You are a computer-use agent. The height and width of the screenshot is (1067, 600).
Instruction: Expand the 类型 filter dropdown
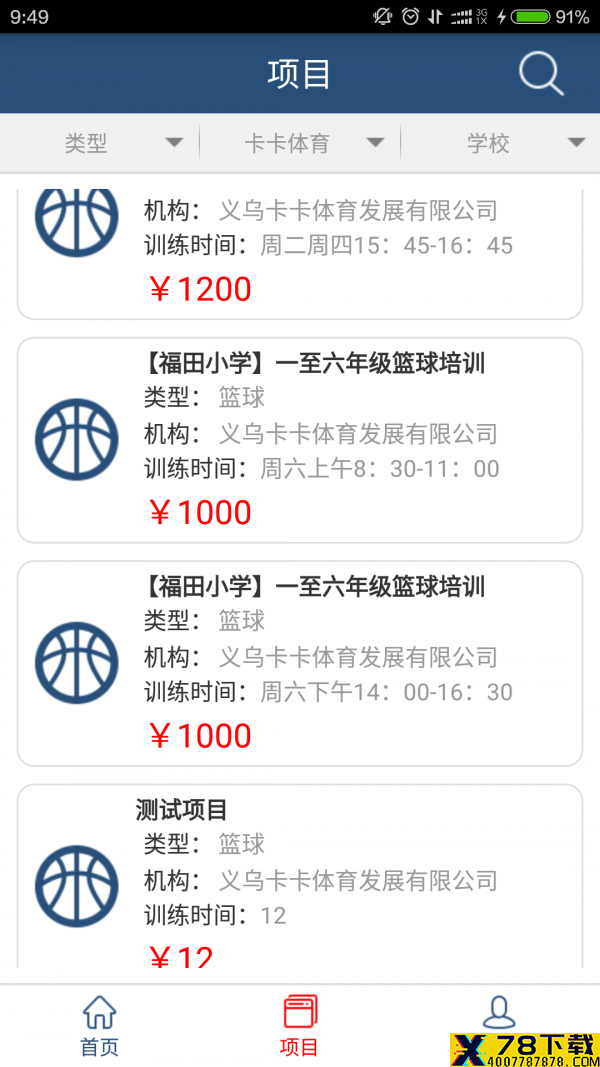coord(100,143)
